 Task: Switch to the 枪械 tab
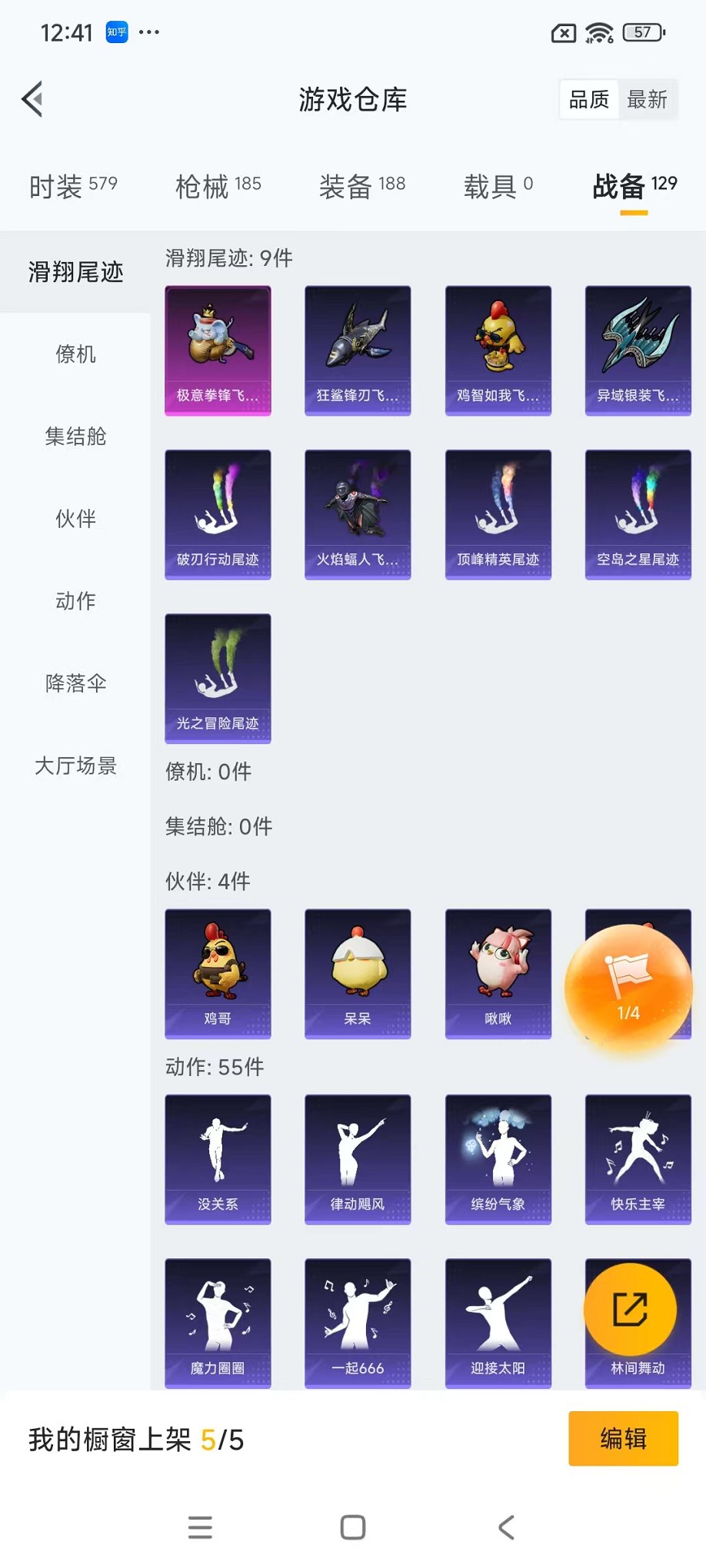[x=218, y=186]
